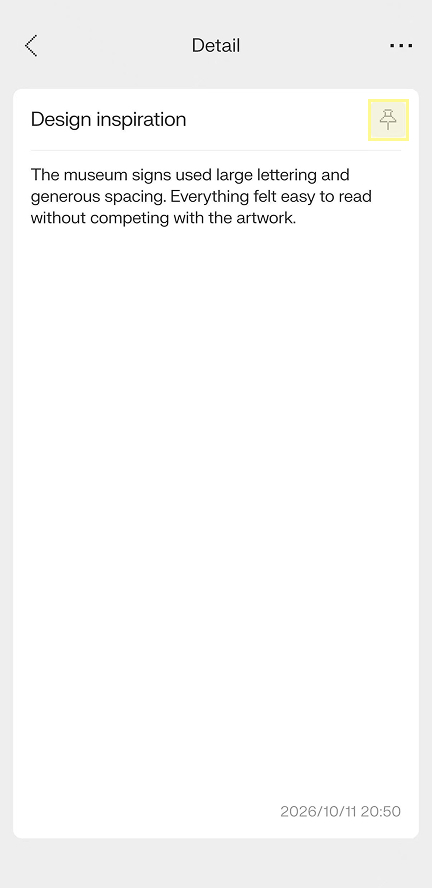Open the three-dot overflow menu
This screenshot has width=432, height=888.
pos(401,45)
